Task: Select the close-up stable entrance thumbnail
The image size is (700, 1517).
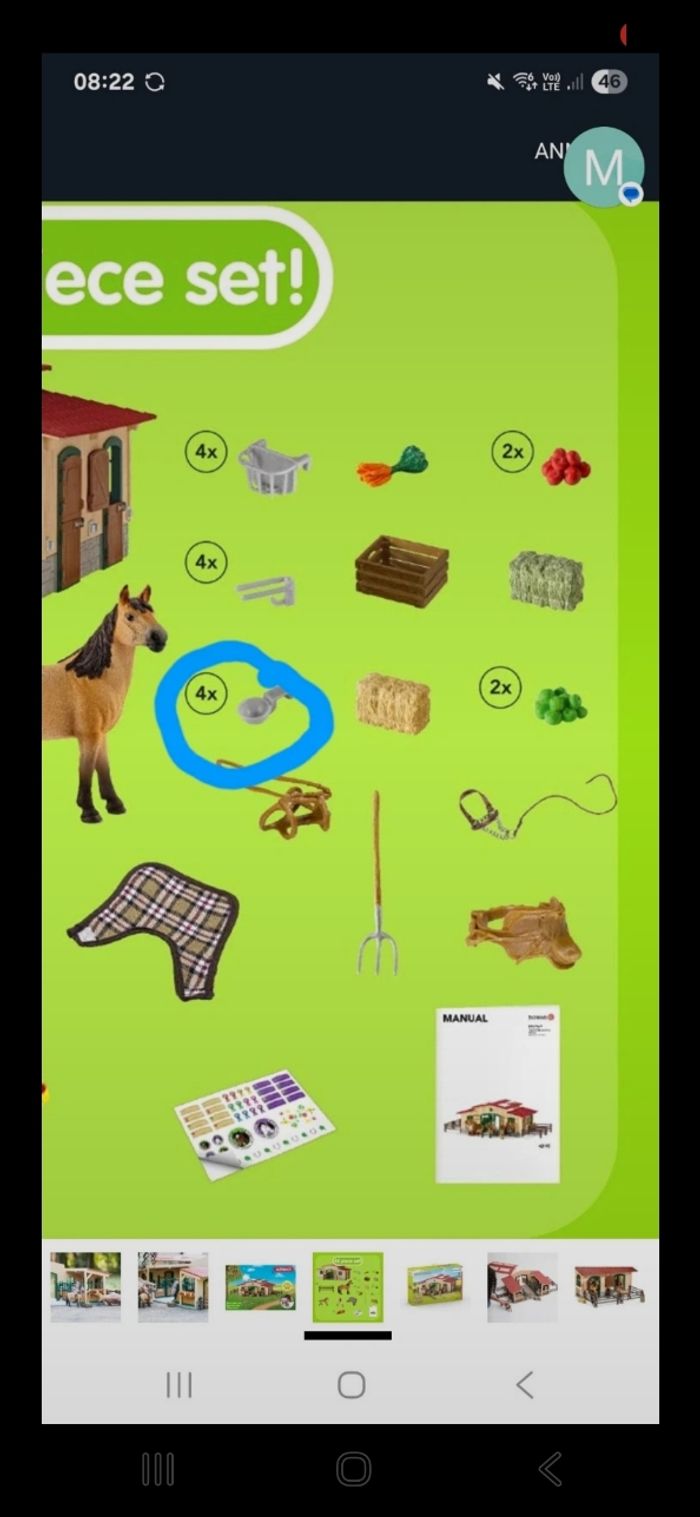Action: 173,1286
